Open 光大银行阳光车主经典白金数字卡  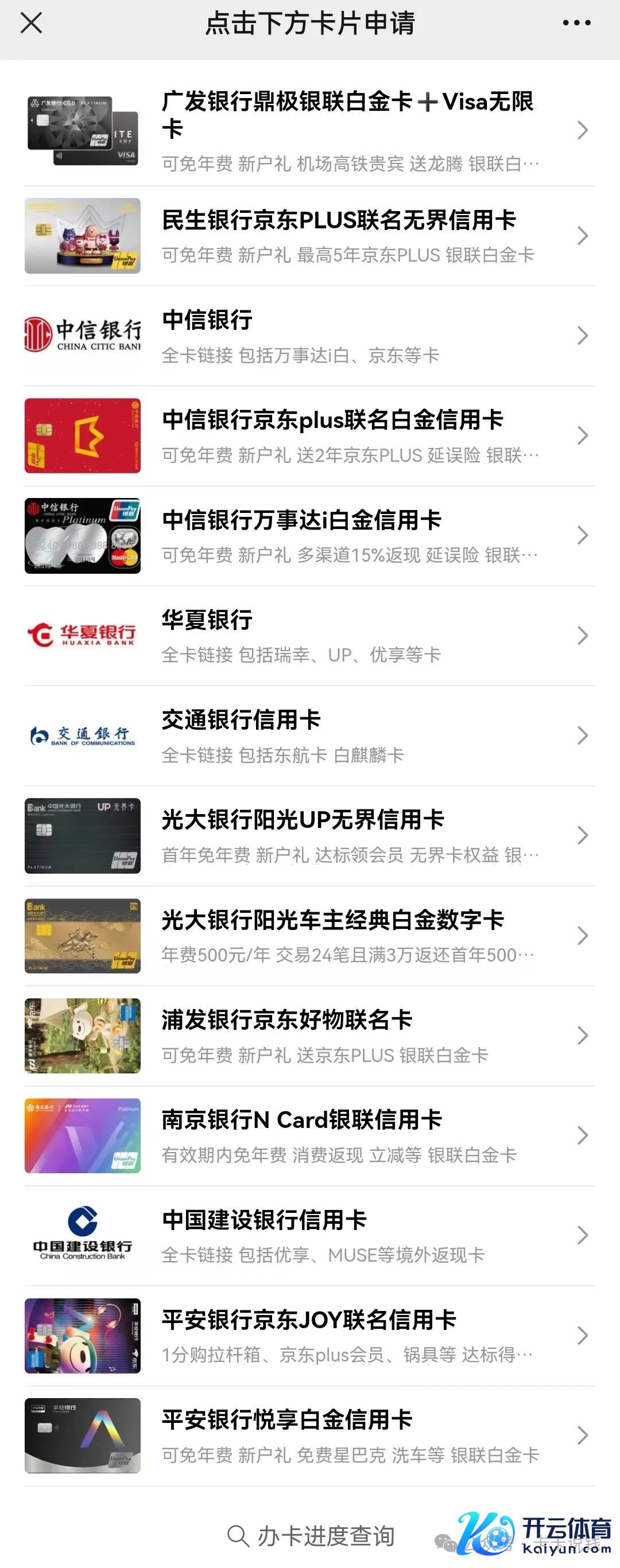[332, 935]
